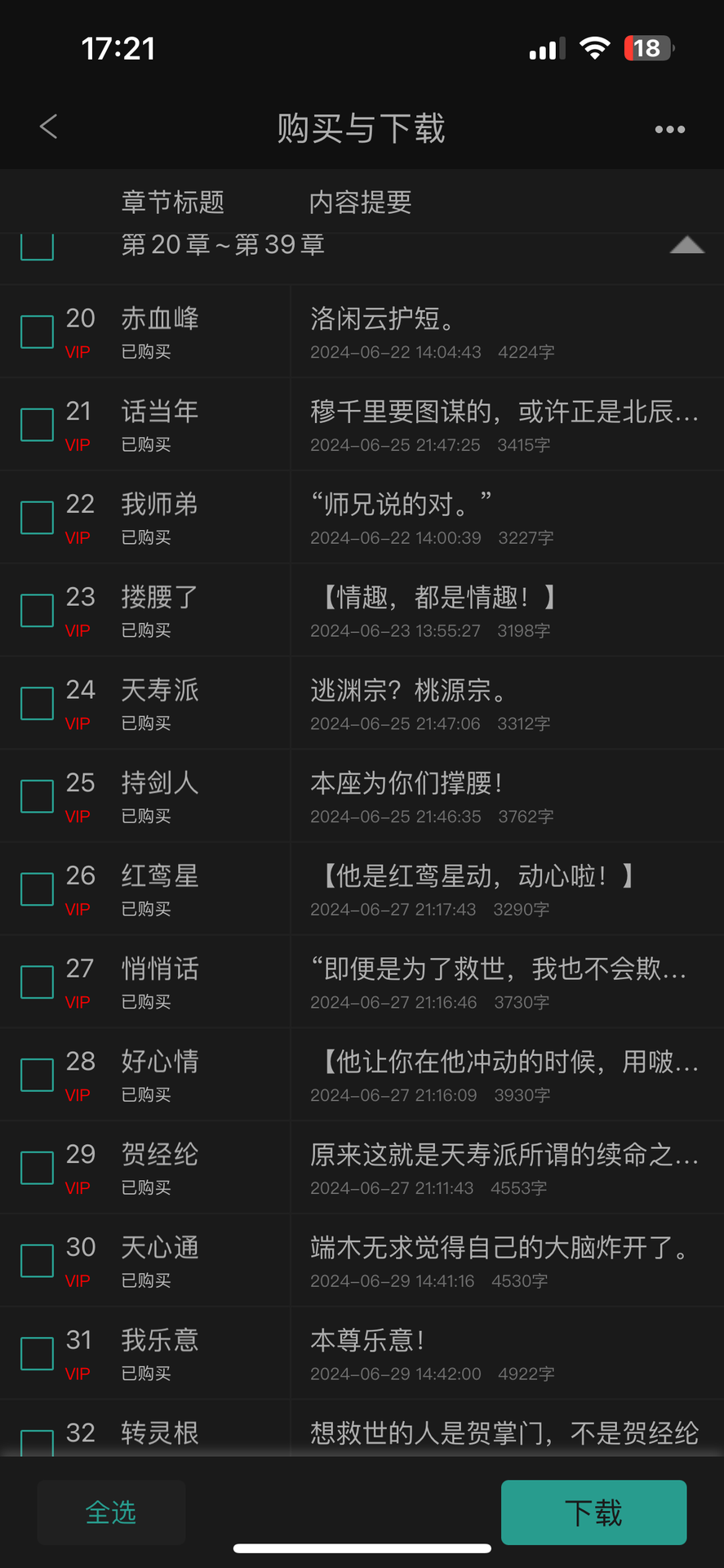
Task: Select the checkbox of chapter 24 天寿派
Action: 37,703
